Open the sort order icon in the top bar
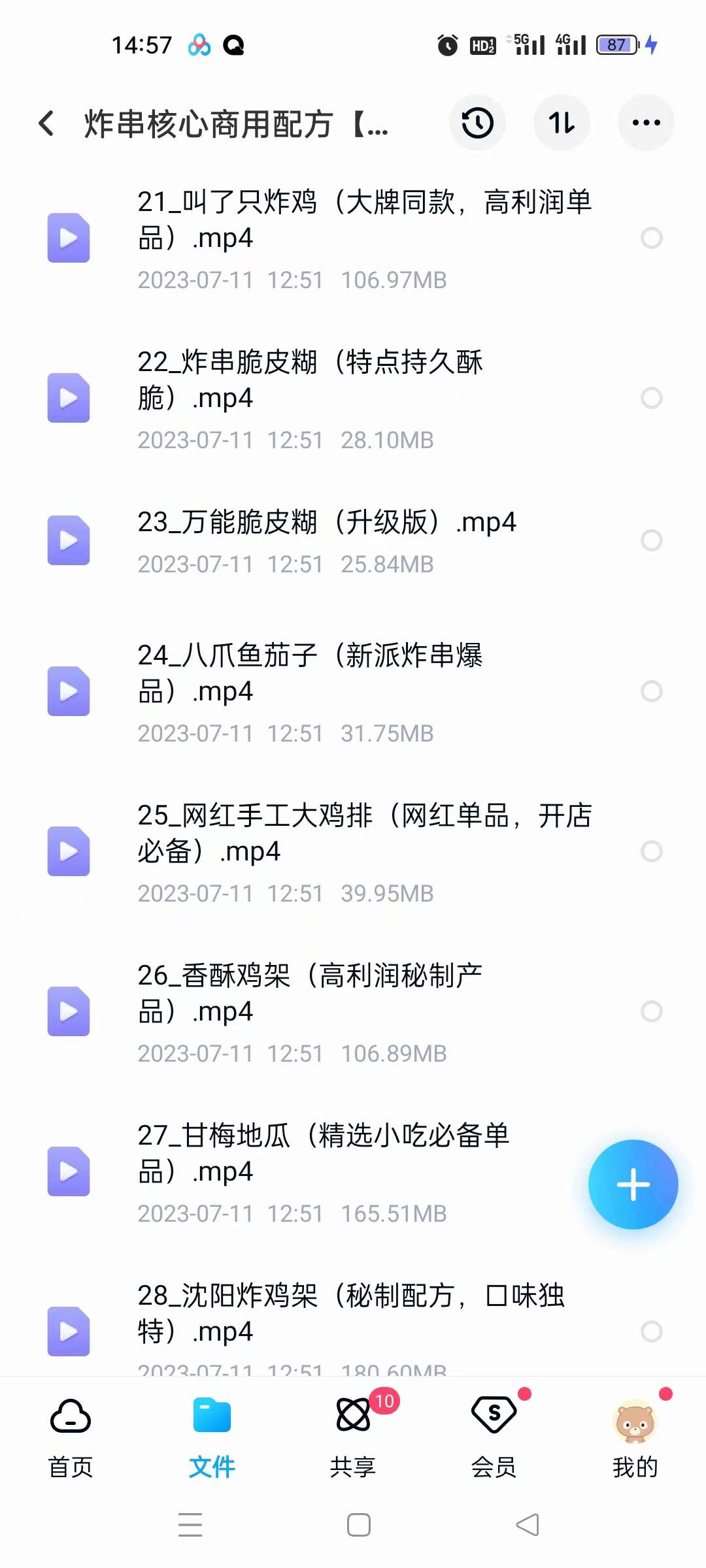The width and height of the screenshot is (706, 1568). (562, 123)
